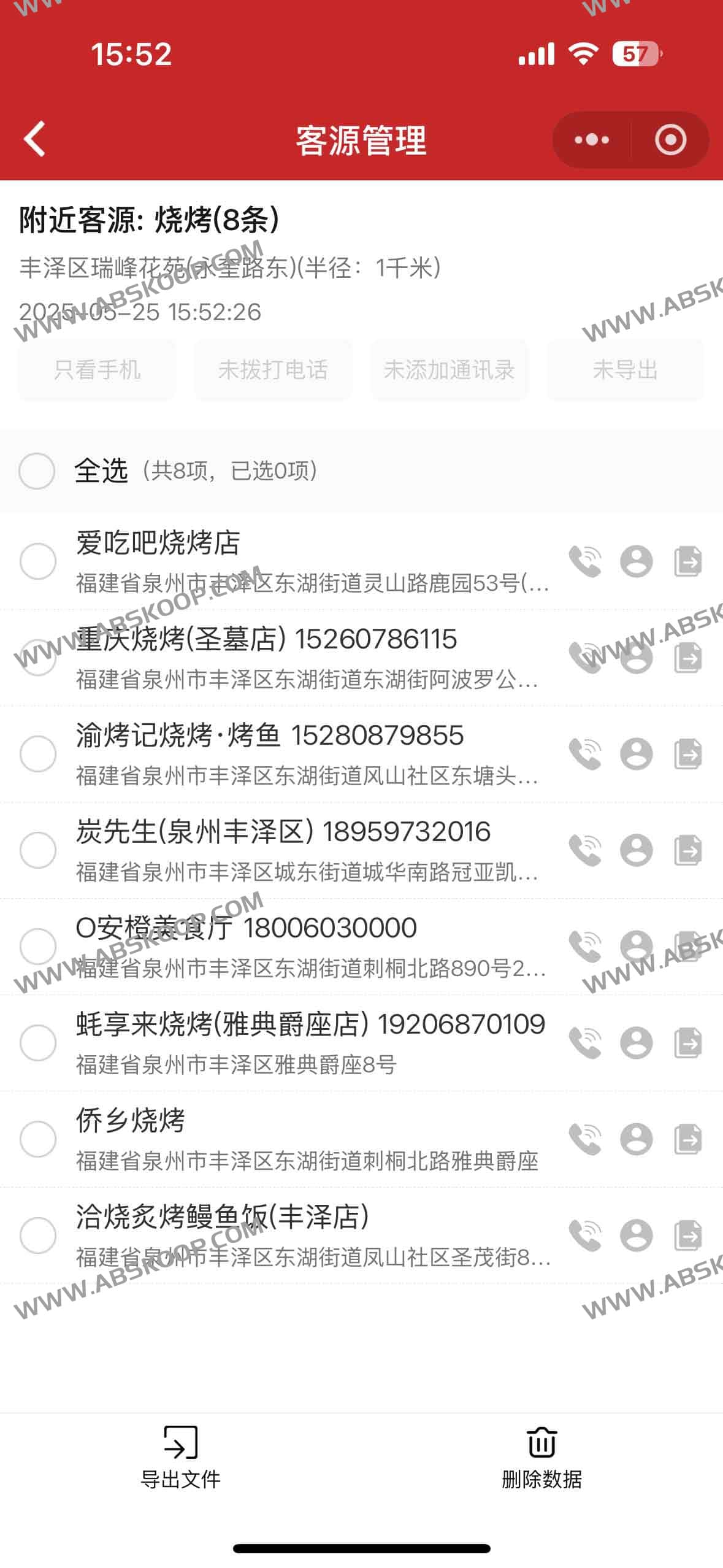
Task: Select the checkbox for 炭先生(泉州丰泽区)
Action: tap(38, 850)
